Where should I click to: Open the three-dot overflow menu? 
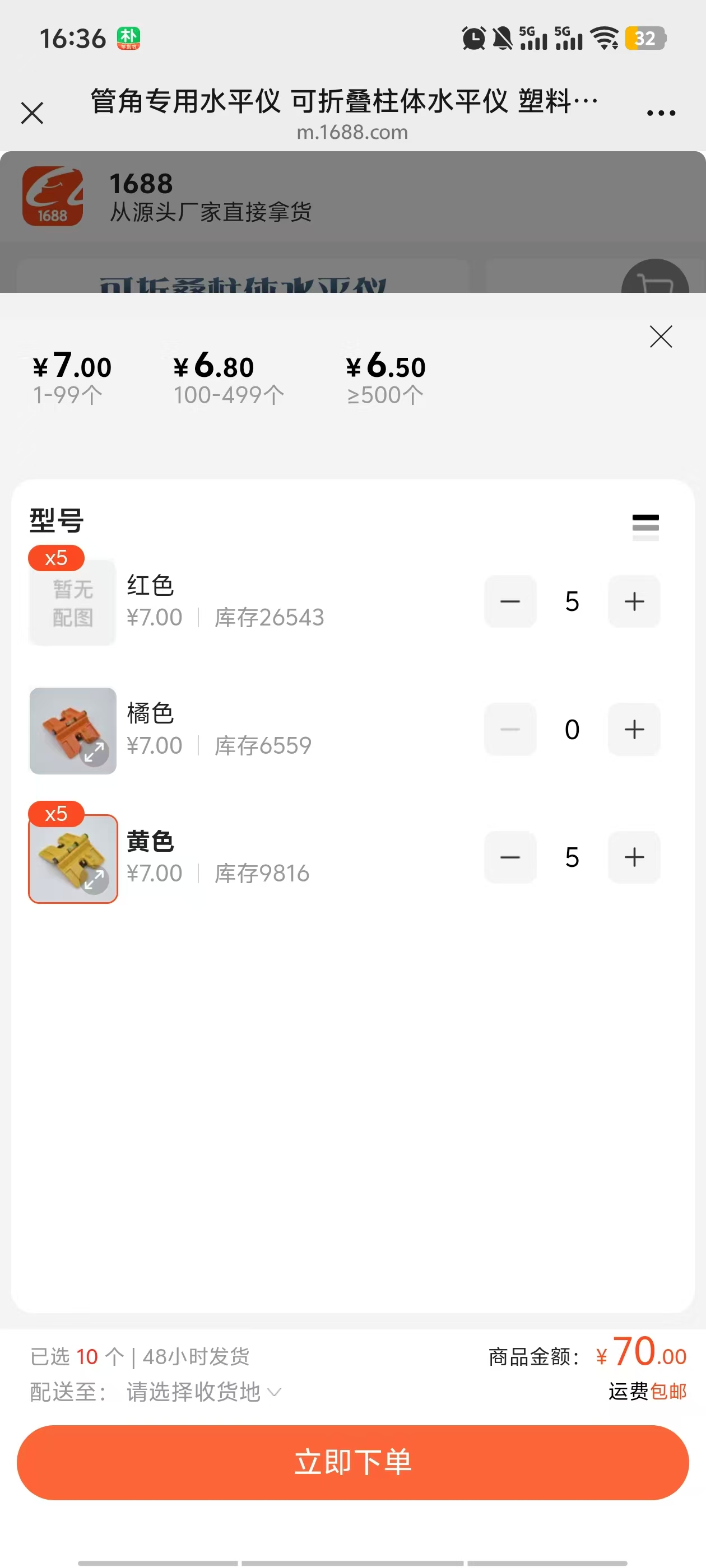(x=661, y=113)
